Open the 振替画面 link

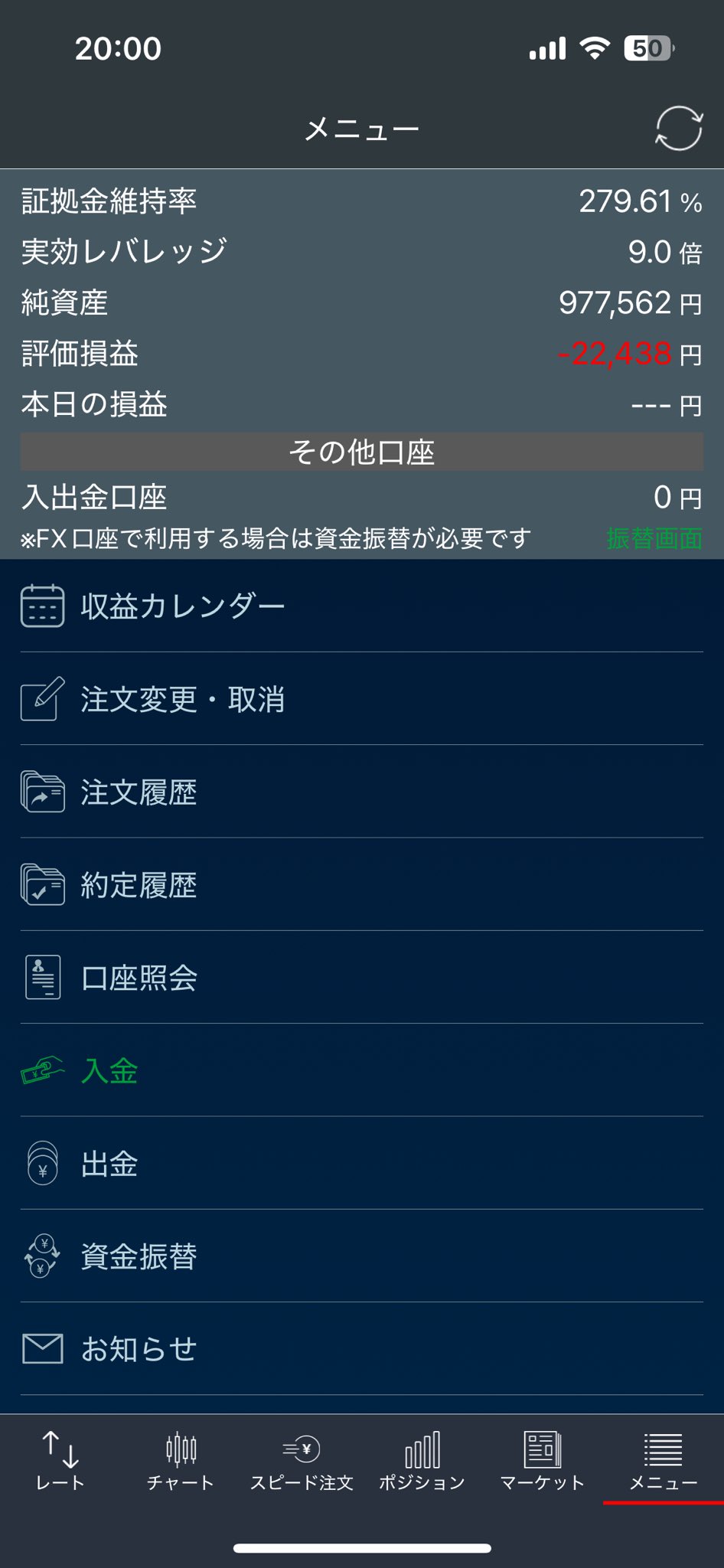pos(654,539)
